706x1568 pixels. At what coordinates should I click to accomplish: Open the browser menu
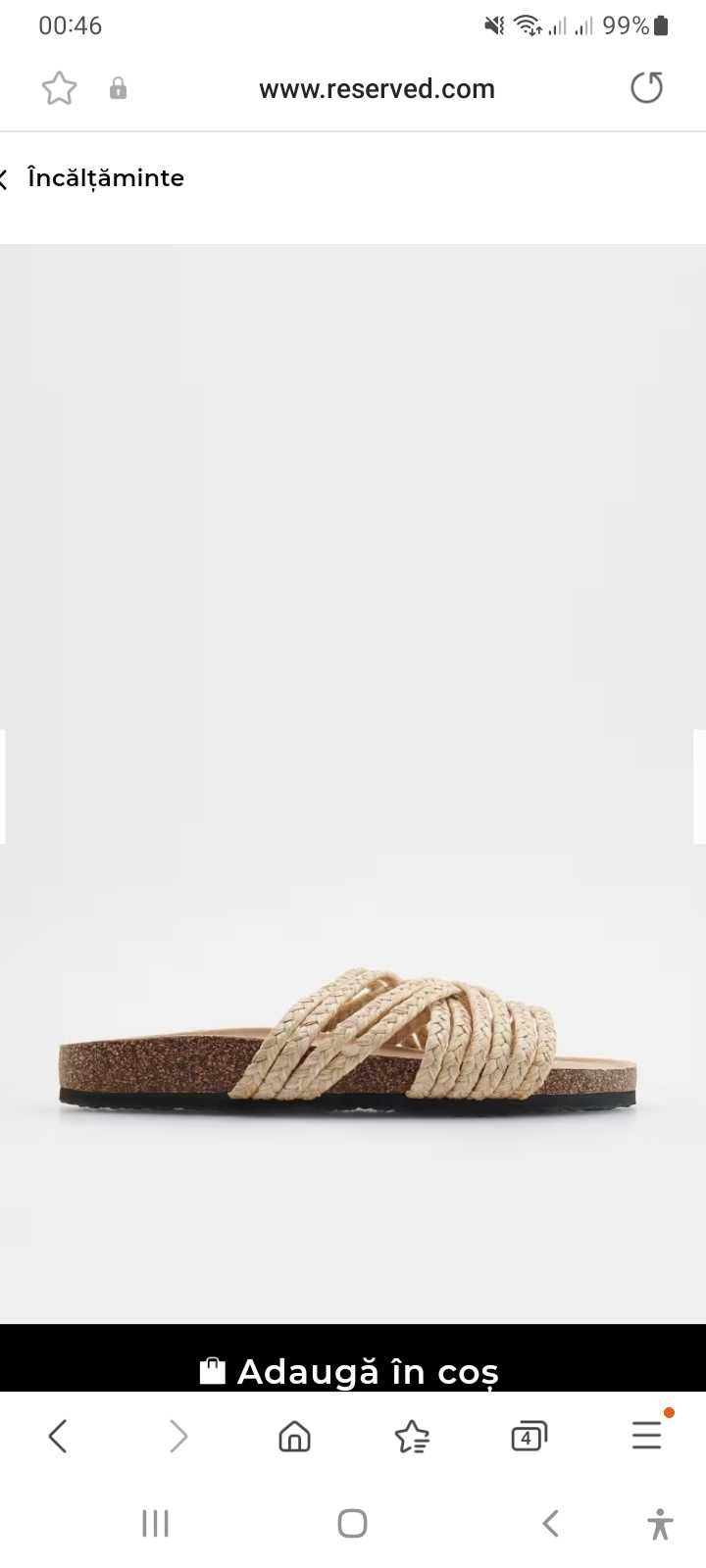point(647,1435)
